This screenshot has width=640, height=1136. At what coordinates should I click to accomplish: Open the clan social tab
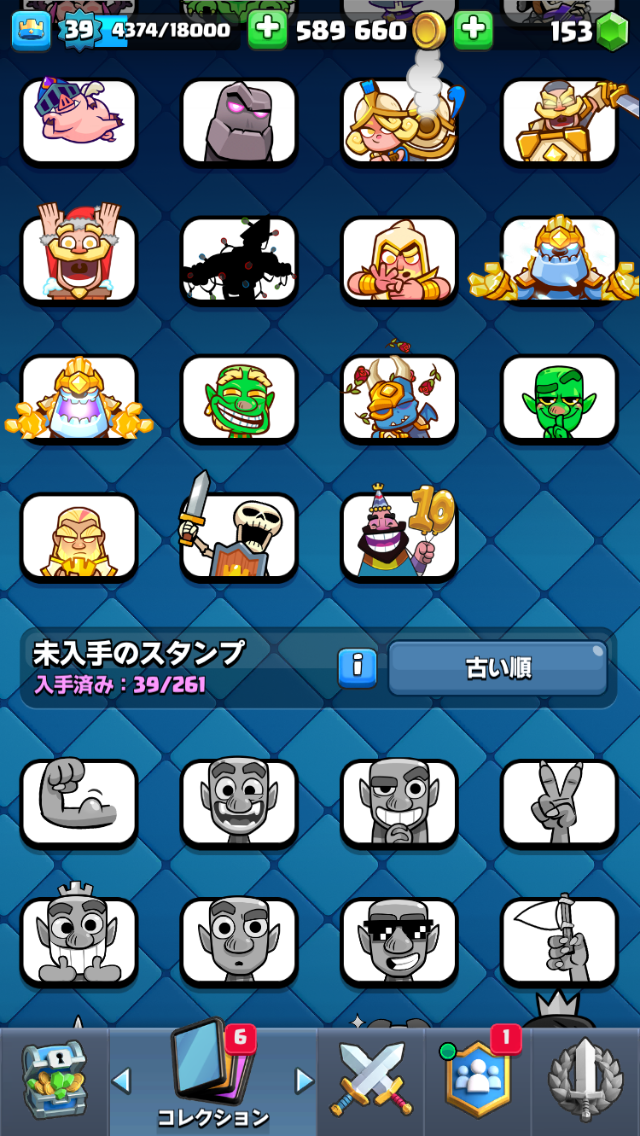click(x=478, y=1081)
